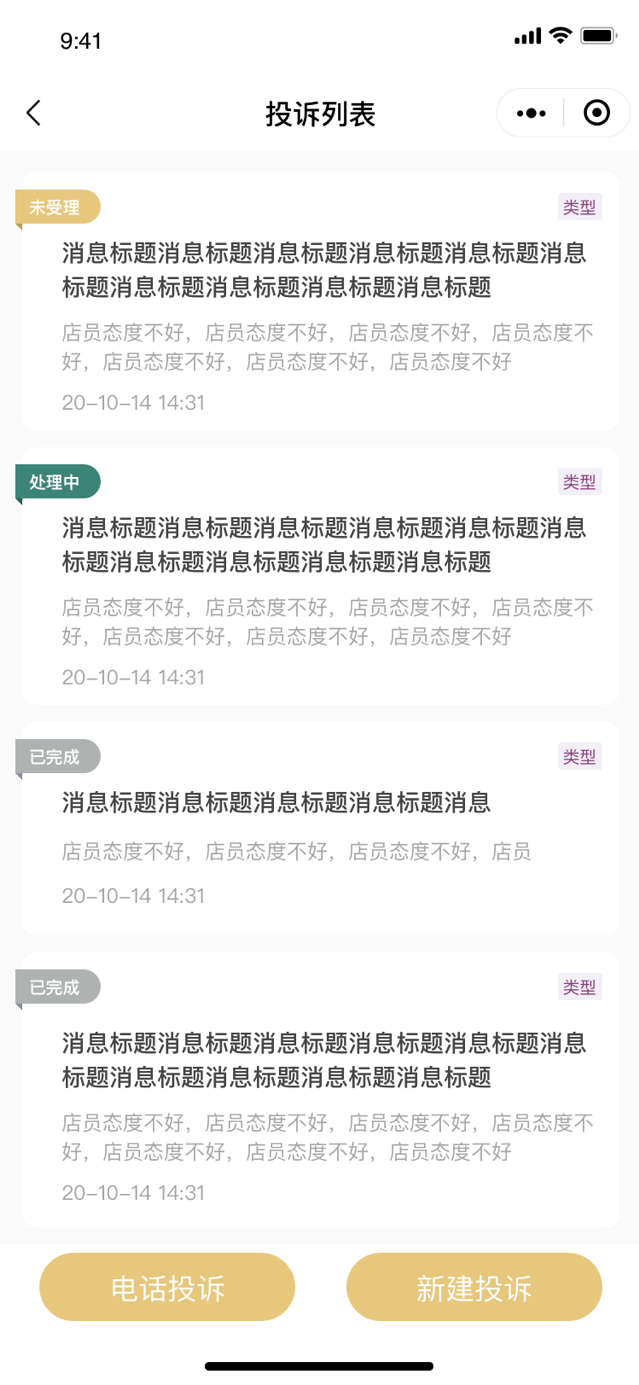
Task: Tap the 电话投诉 button
Action: [x=167, y=1287]
